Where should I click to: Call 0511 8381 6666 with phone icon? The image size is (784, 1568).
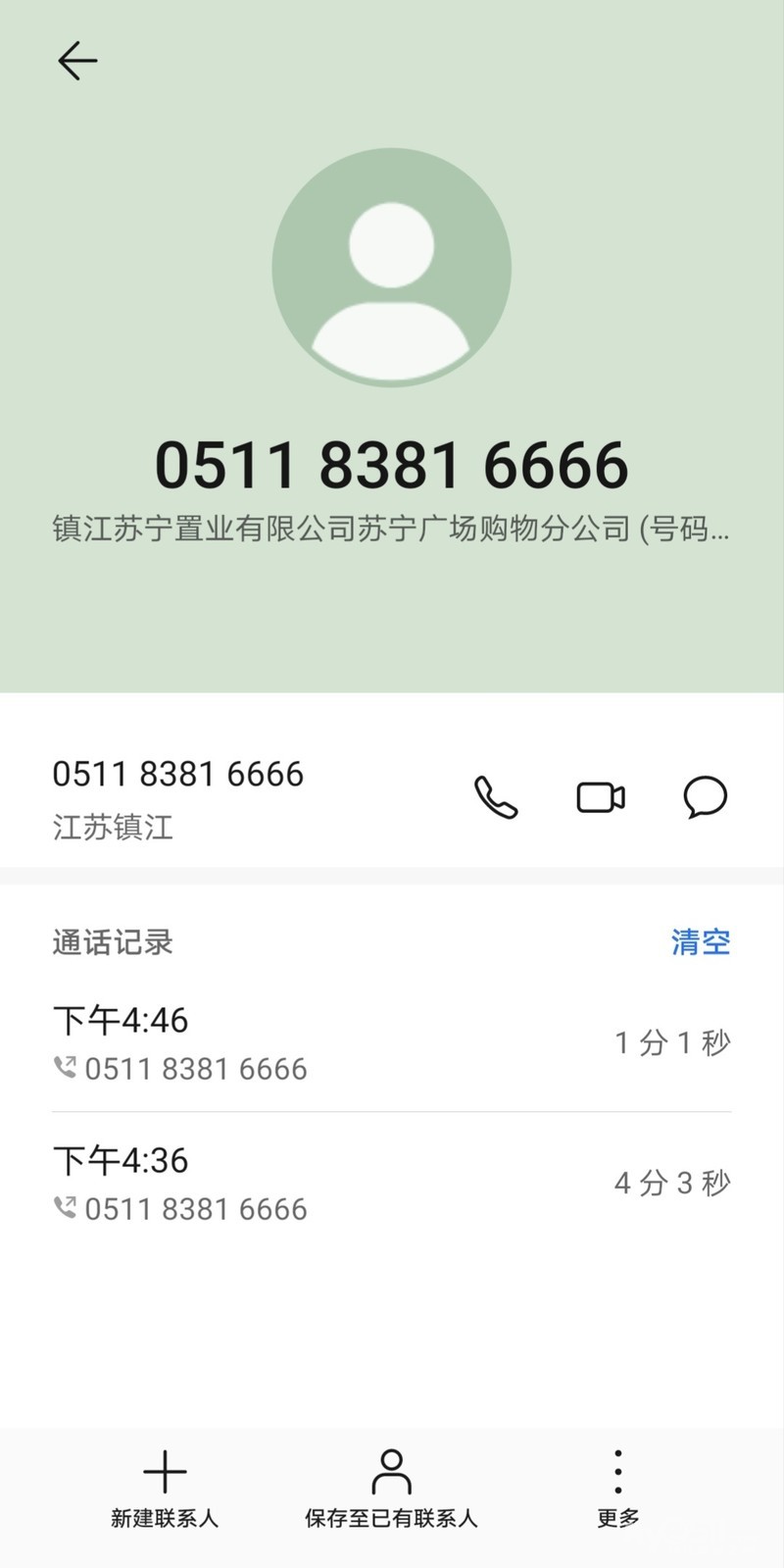tap(496, 797)
